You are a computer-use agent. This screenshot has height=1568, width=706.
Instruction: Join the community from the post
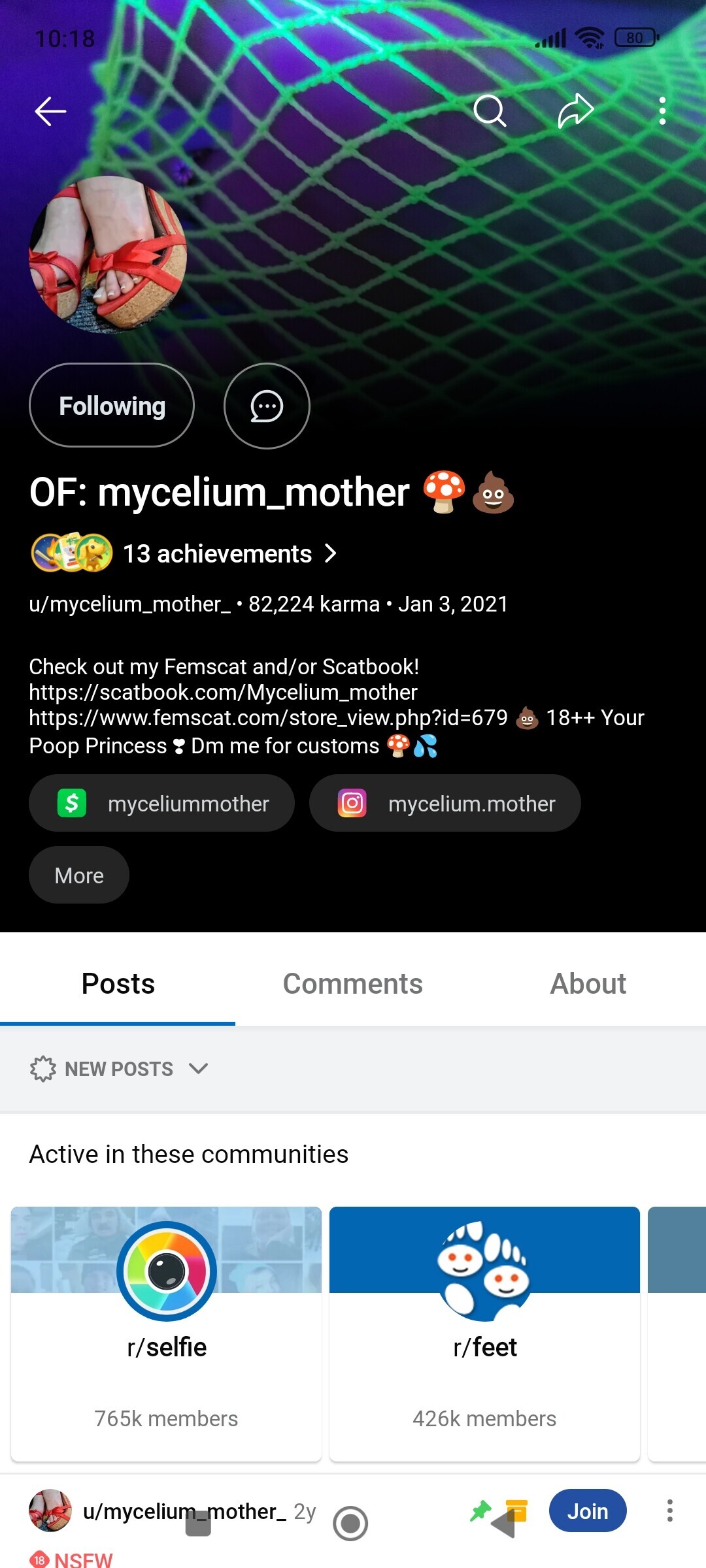588,1511
